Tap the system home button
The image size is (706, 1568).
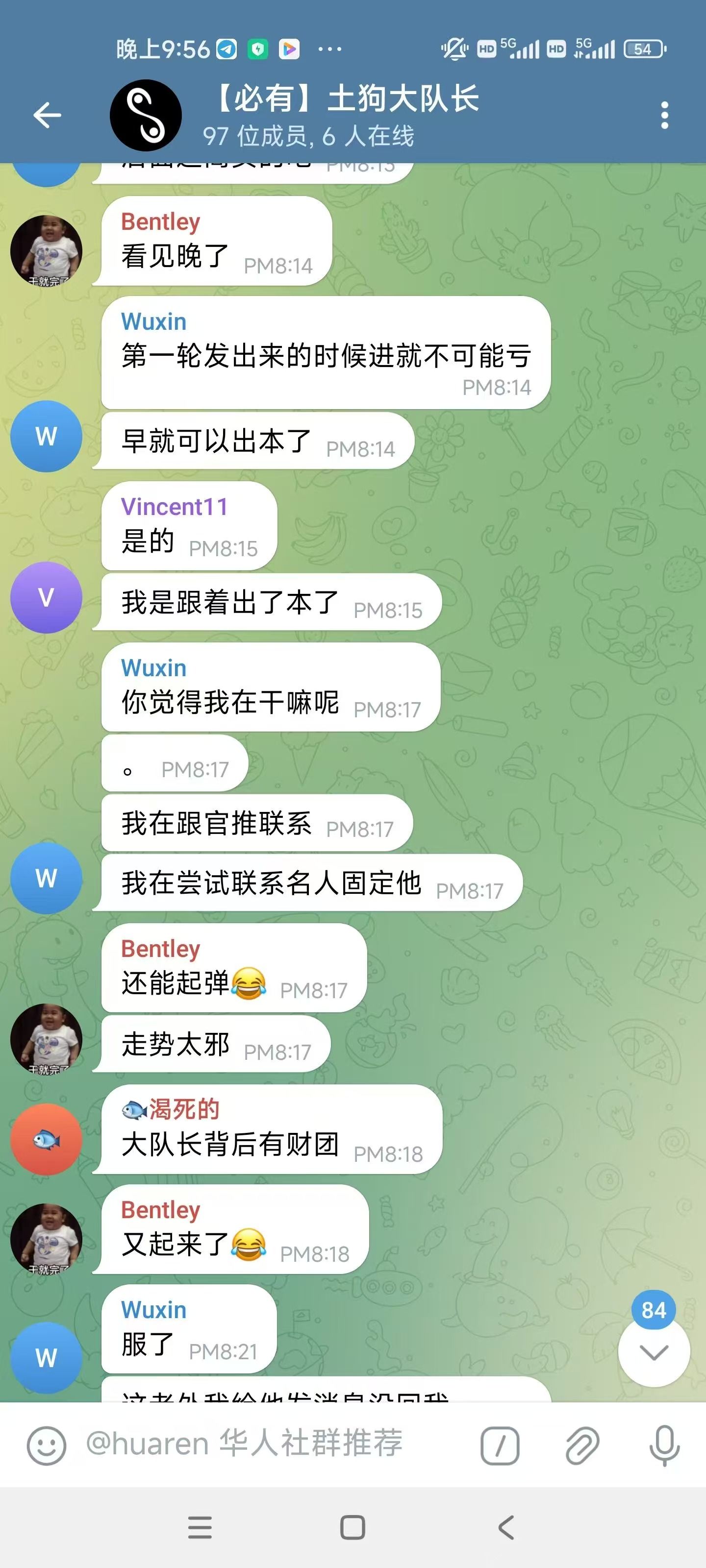pos(353,1527)
